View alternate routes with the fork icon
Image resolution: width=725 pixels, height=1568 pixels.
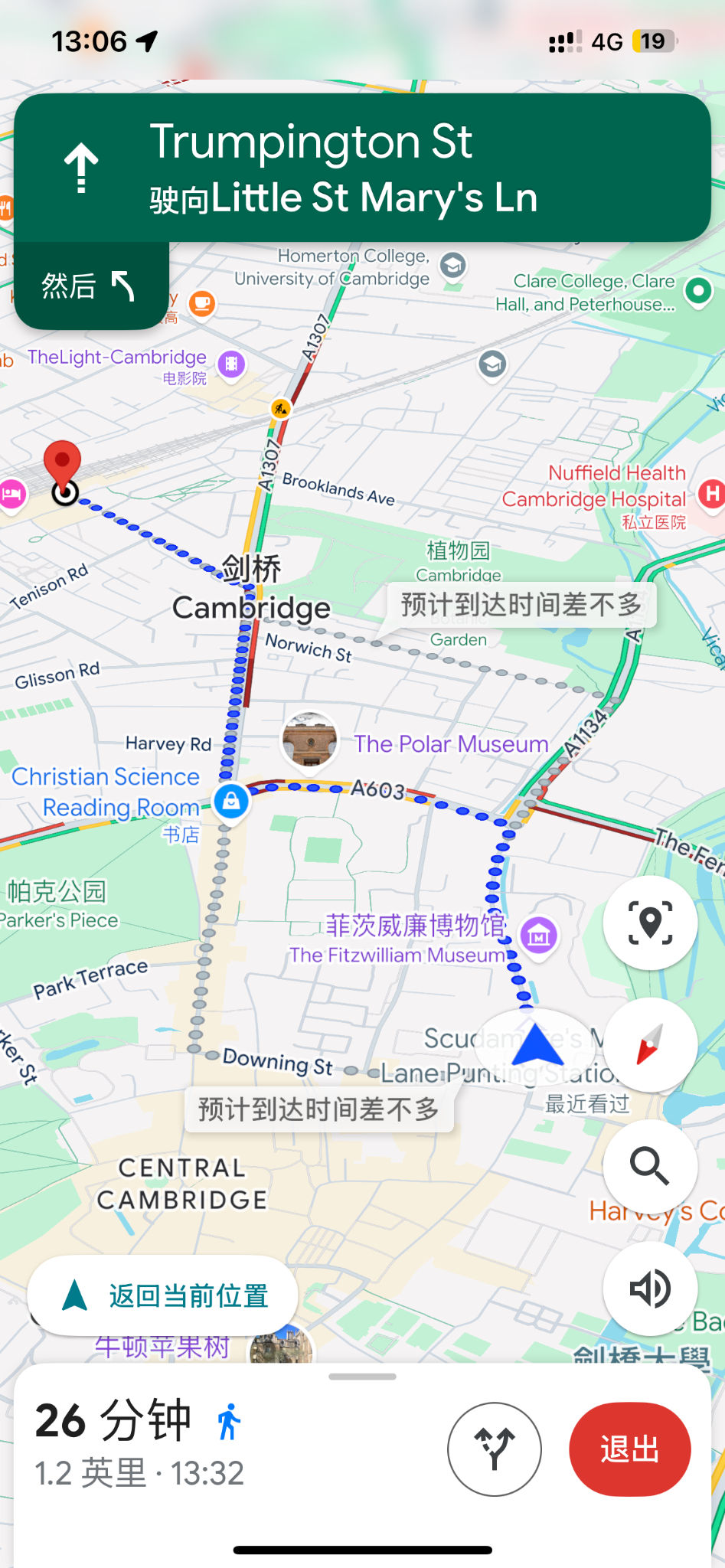pyautogui.click(x=495, y=1449)
